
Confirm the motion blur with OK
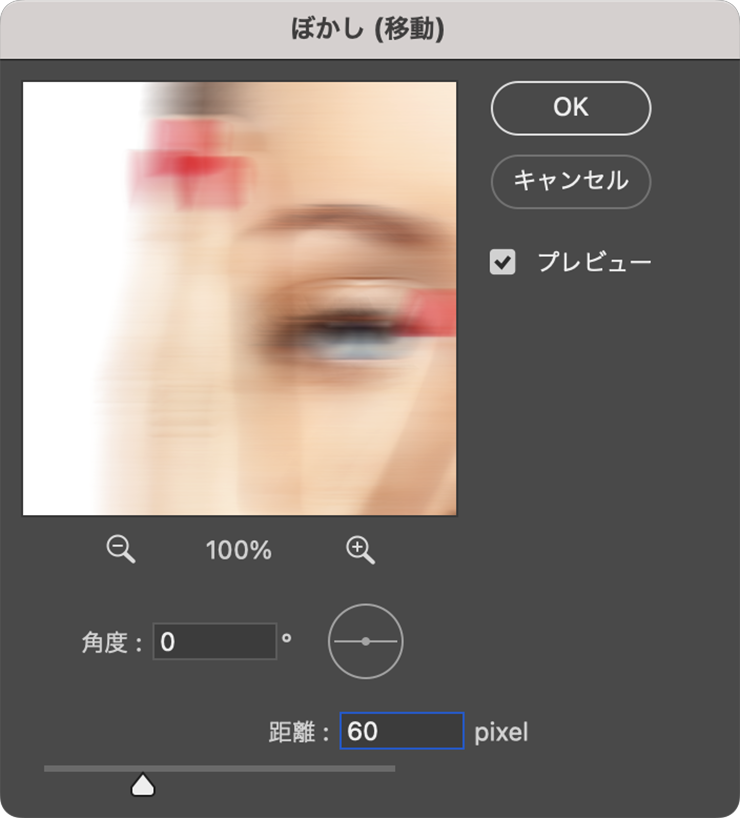[x=570, y=108]
